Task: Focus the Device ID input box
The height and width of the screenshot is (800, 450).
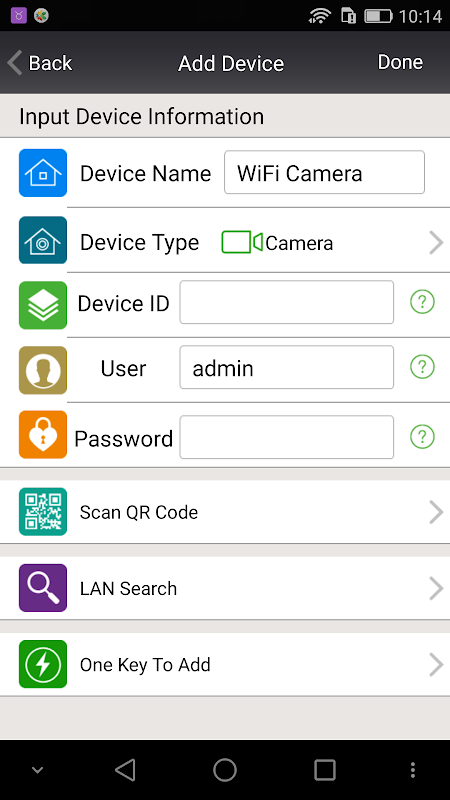Action: point(286,302)
